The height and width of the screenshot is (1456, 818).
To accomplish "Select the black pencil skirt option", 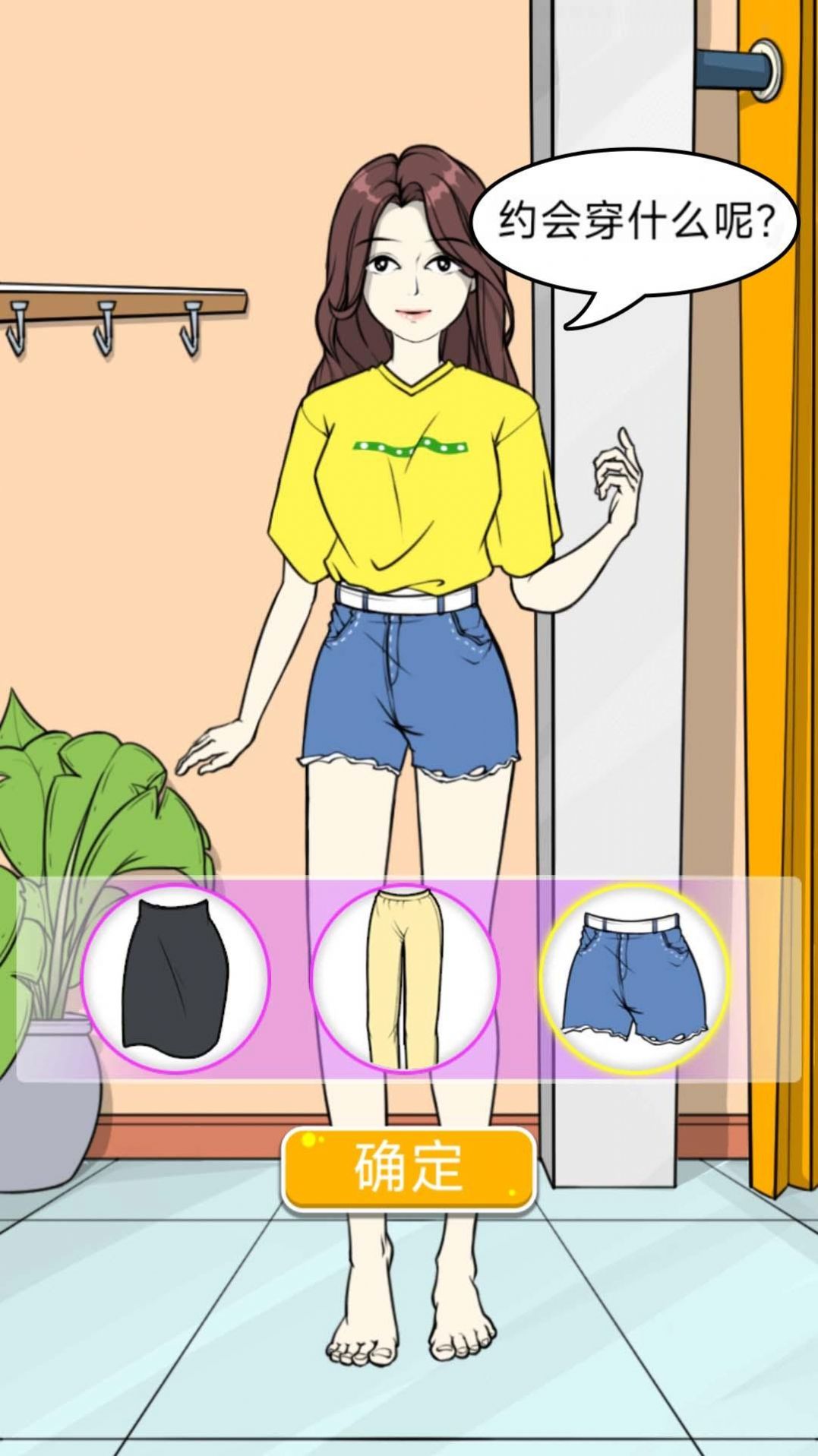I will click(x=175, y=979).
